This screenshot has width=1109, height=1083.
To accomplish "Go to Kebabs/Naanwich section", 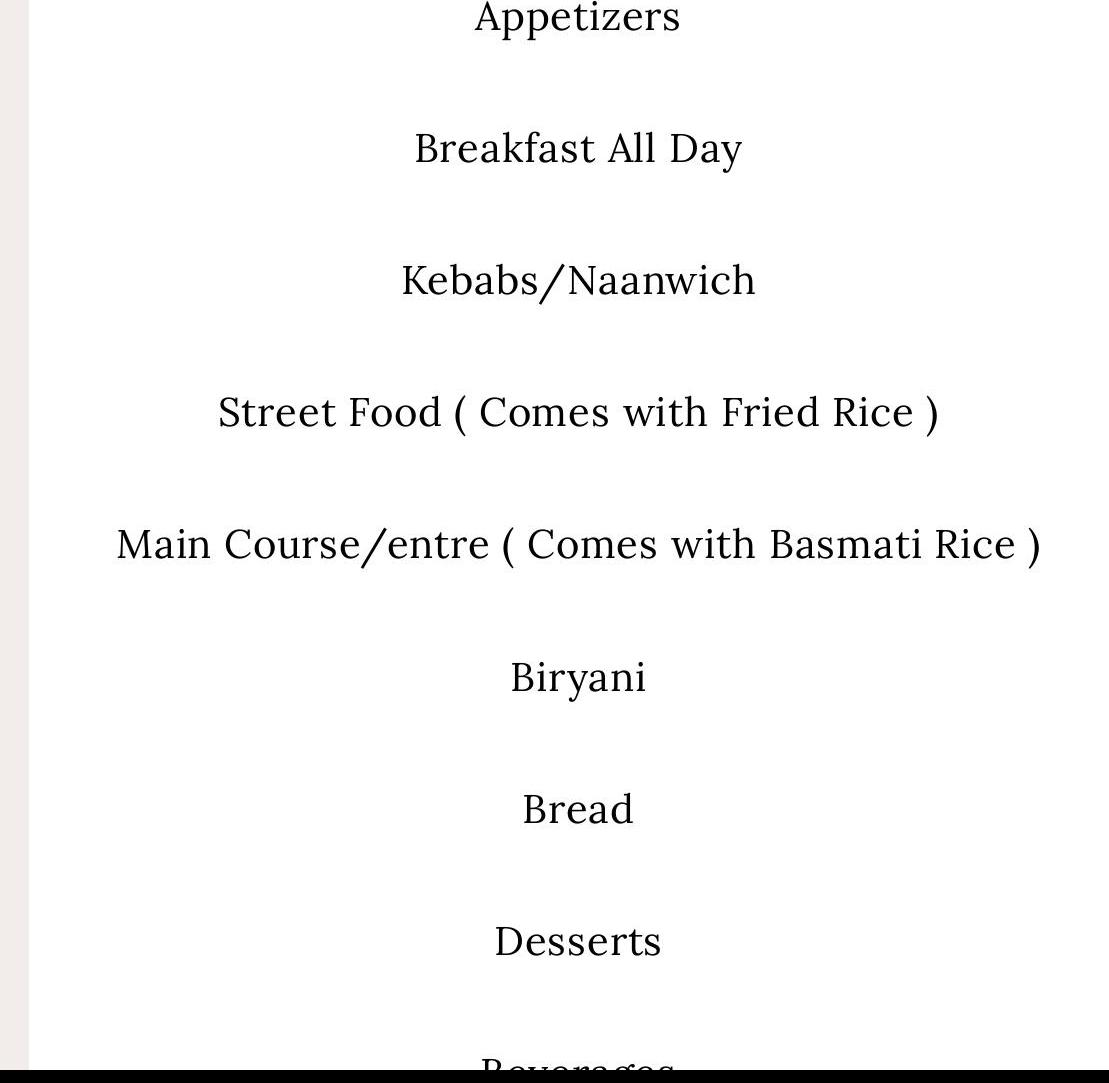I will (x=578, y=281).
